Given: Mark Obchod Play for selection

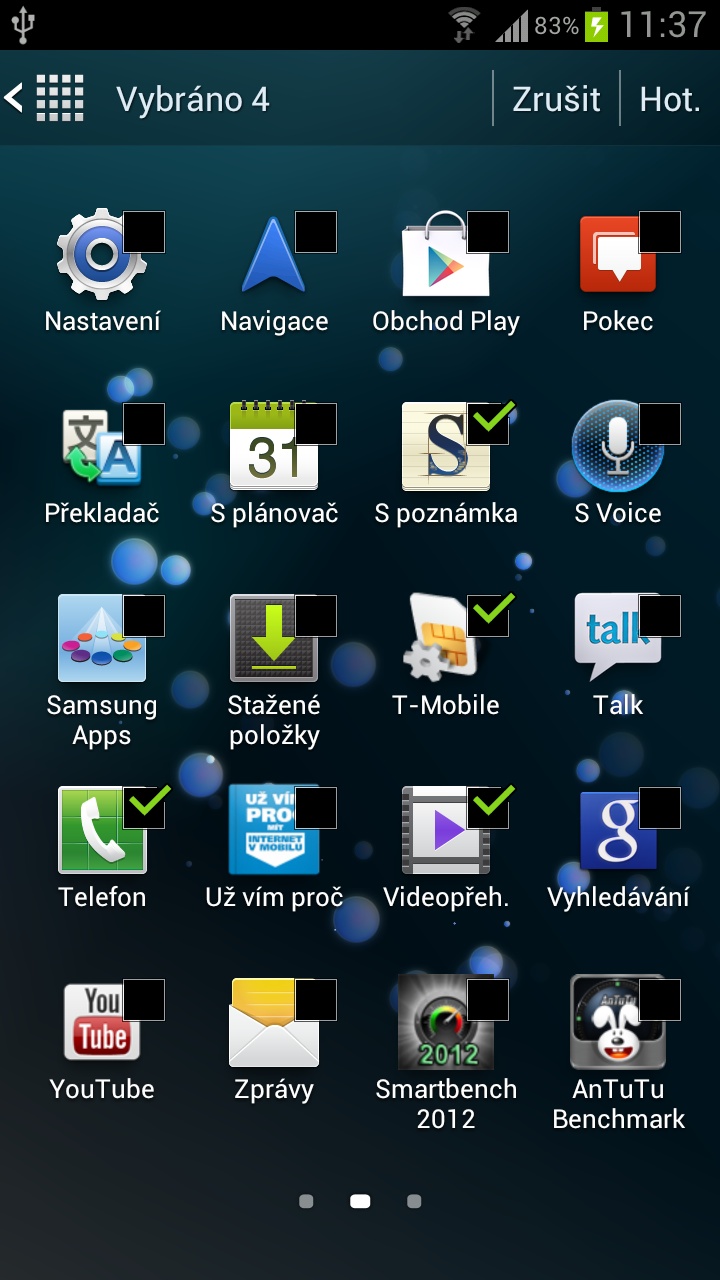Looking at the screenshot, I should (x=488, y=232).
